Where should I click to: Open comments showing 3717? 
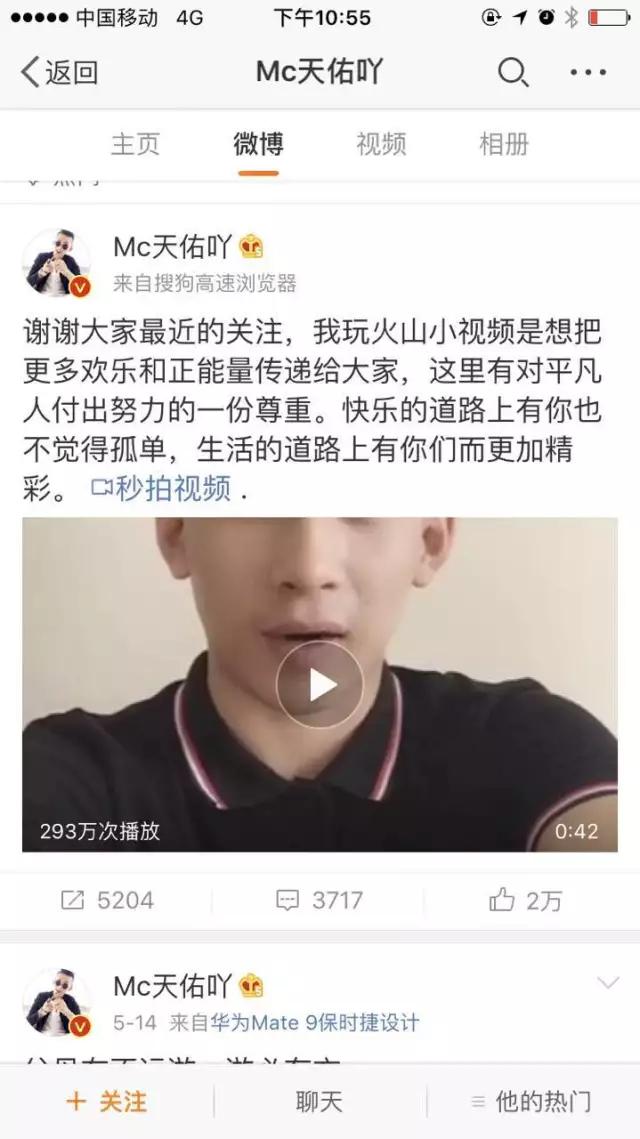click(320, 900)
